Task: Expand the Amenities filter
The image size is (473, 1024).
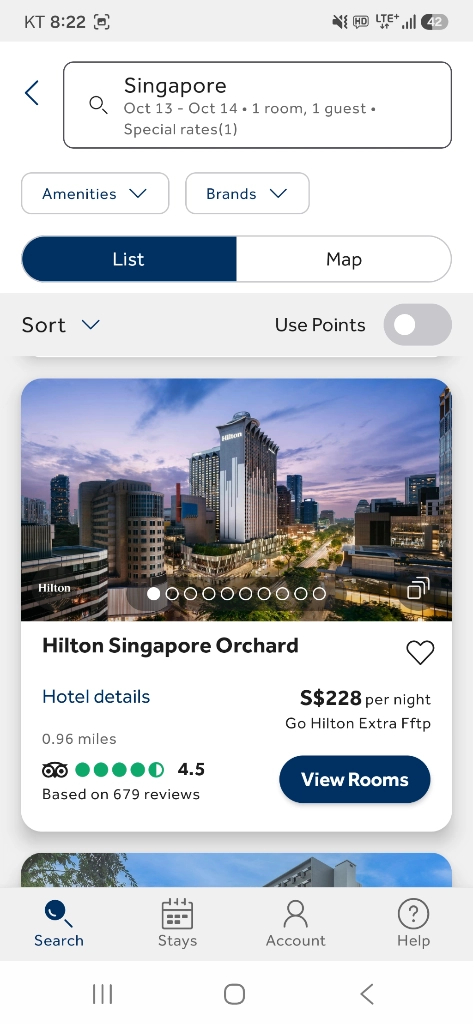Action: coord(95,193)
